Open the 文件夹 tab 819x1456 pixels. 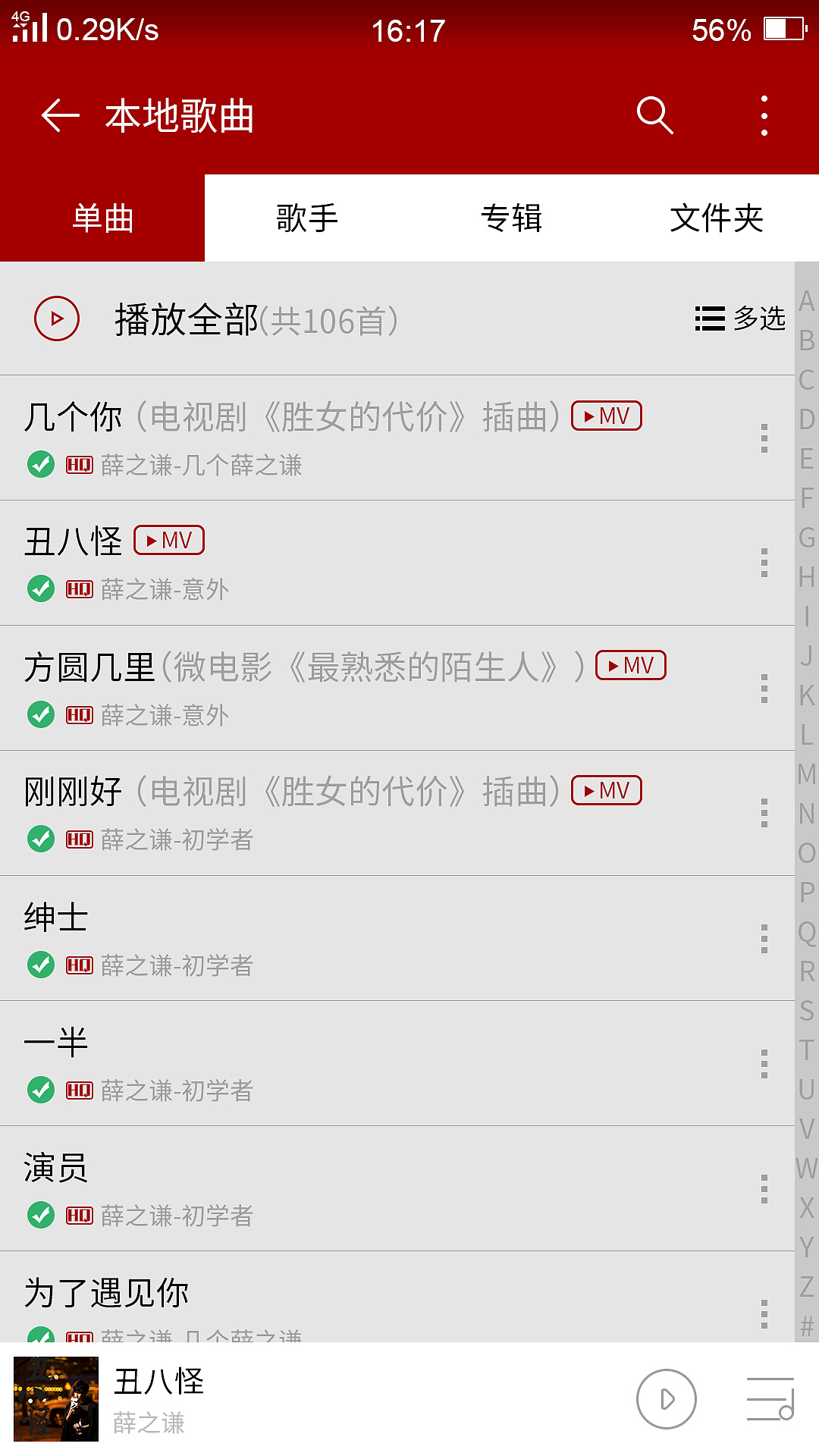coord(717,218)
